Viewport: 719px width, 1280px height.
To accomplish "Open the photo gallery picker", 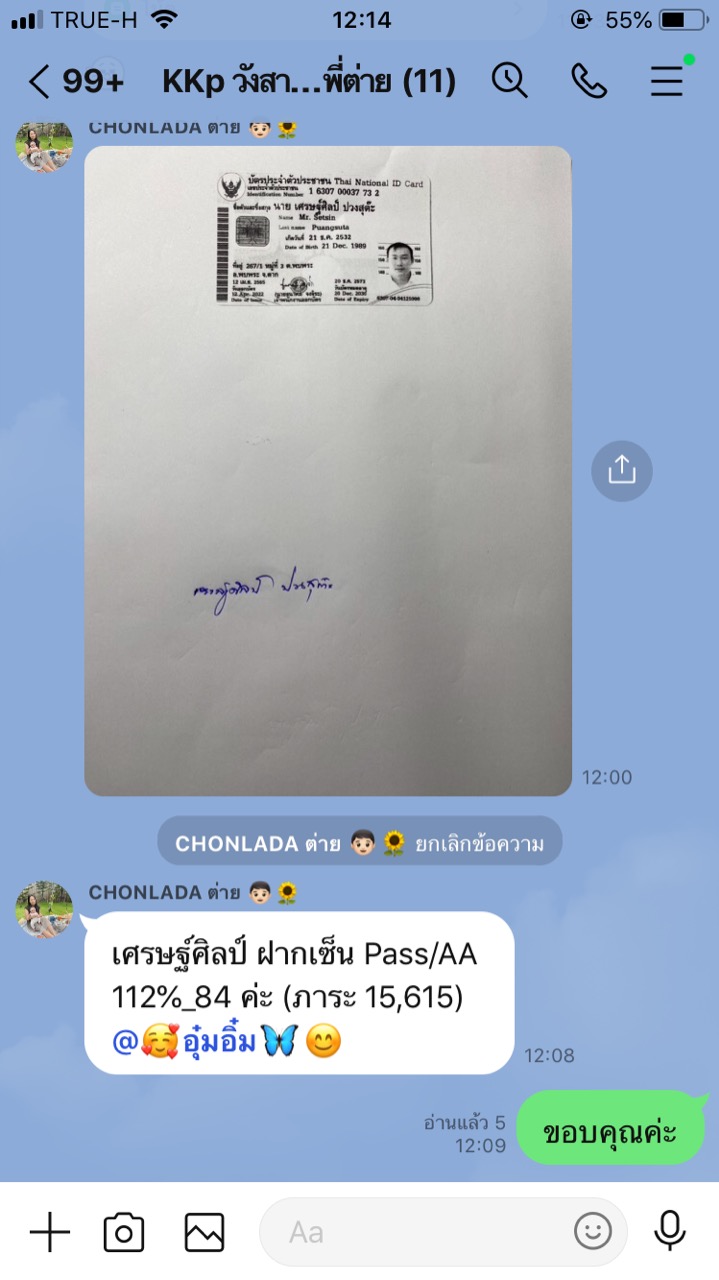I will [x=204, y=1232].
